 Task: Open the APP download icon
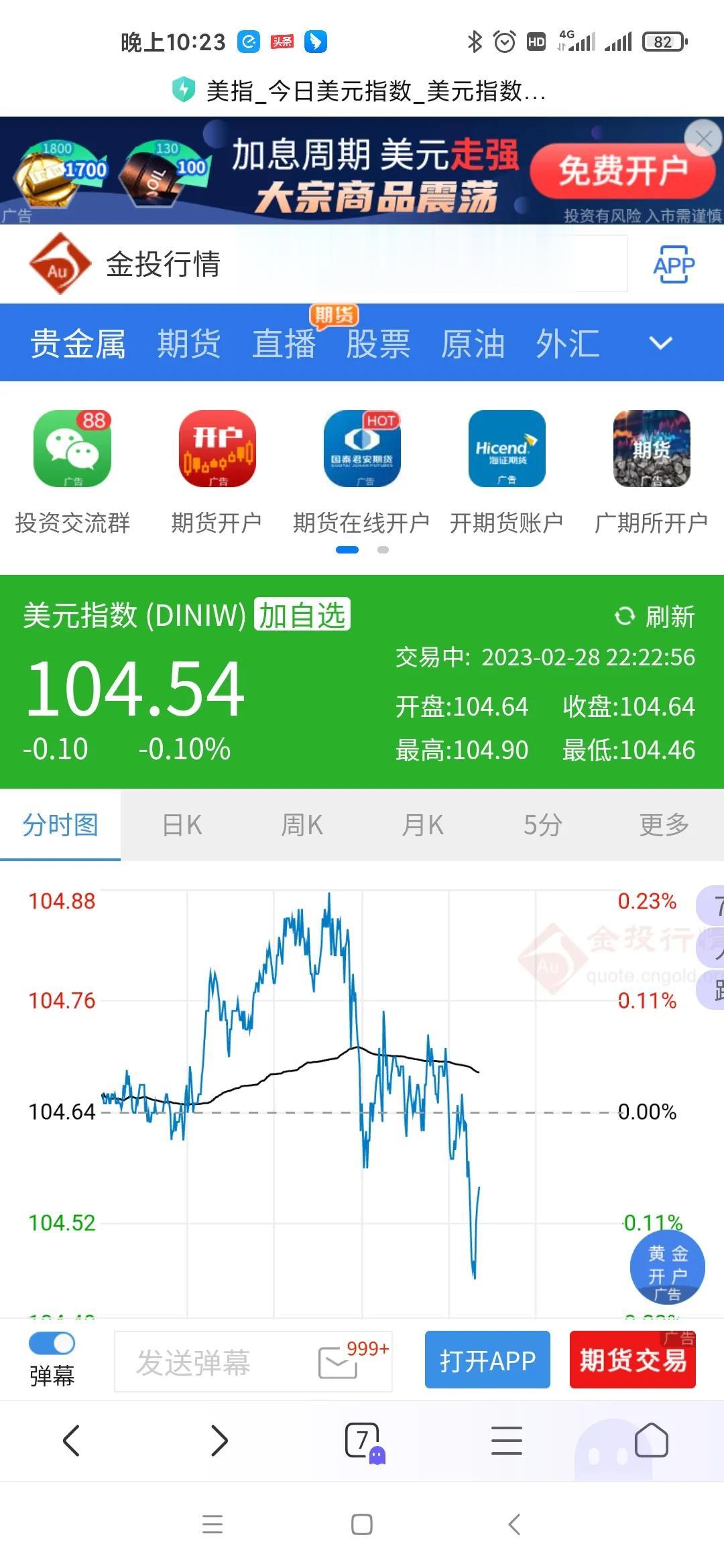[674, 265]
